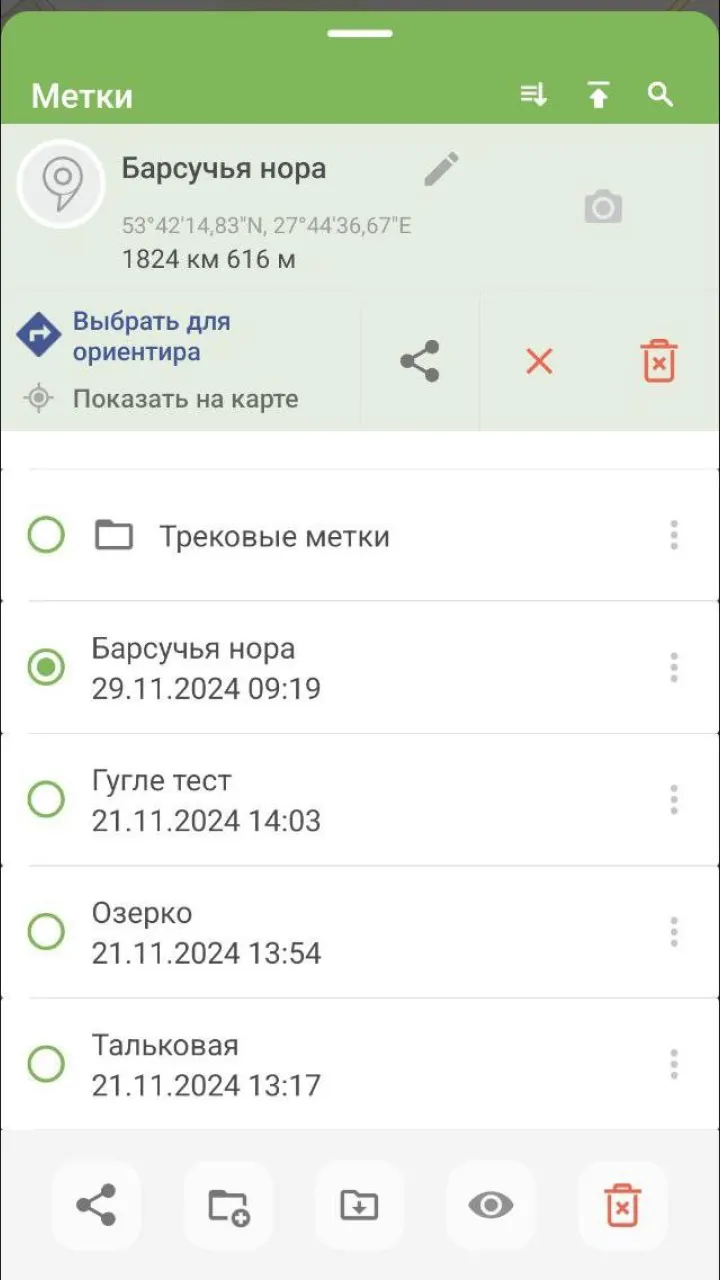This screenshot has width=720, height=1280.
Task: Create a new folder from bottom toolbar
Action: point(228,1205)
